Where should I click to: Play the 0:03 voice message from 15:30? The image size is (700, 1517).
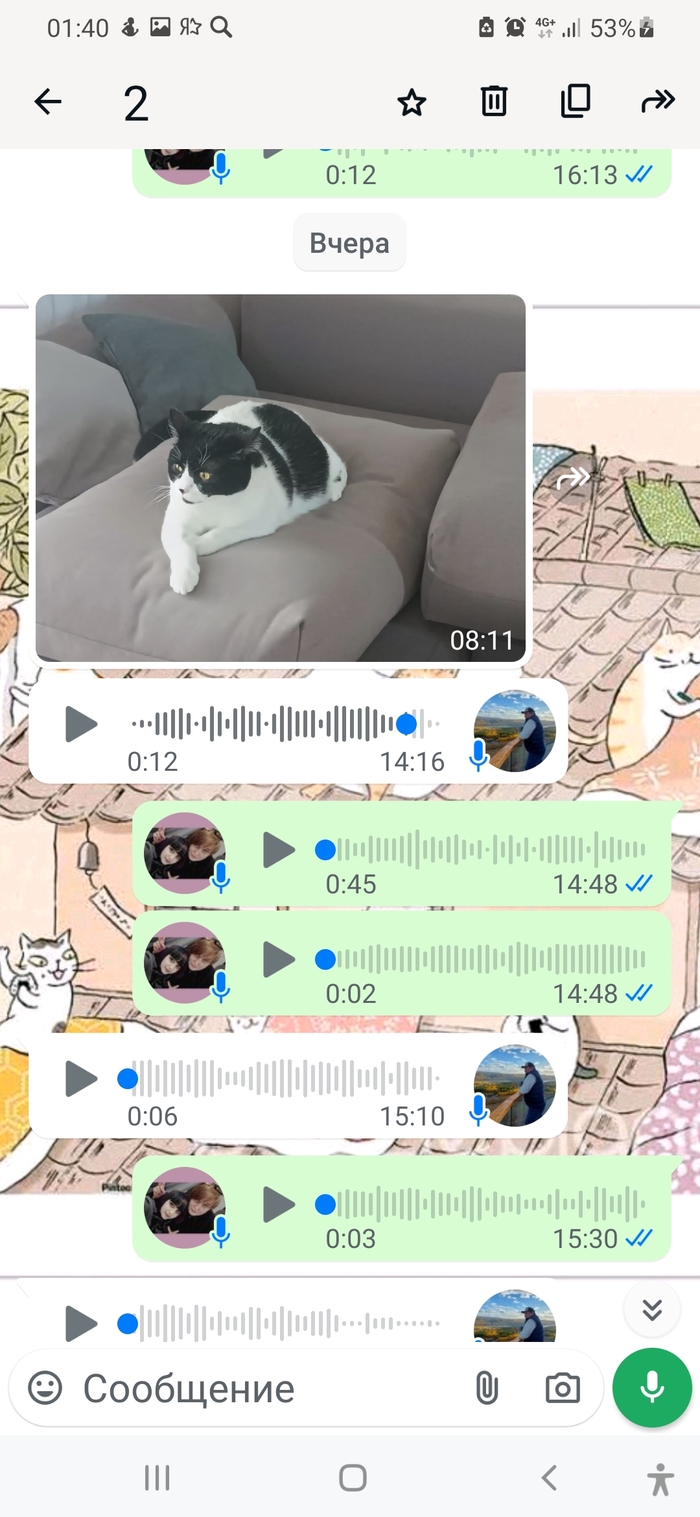coord(279,1204)
